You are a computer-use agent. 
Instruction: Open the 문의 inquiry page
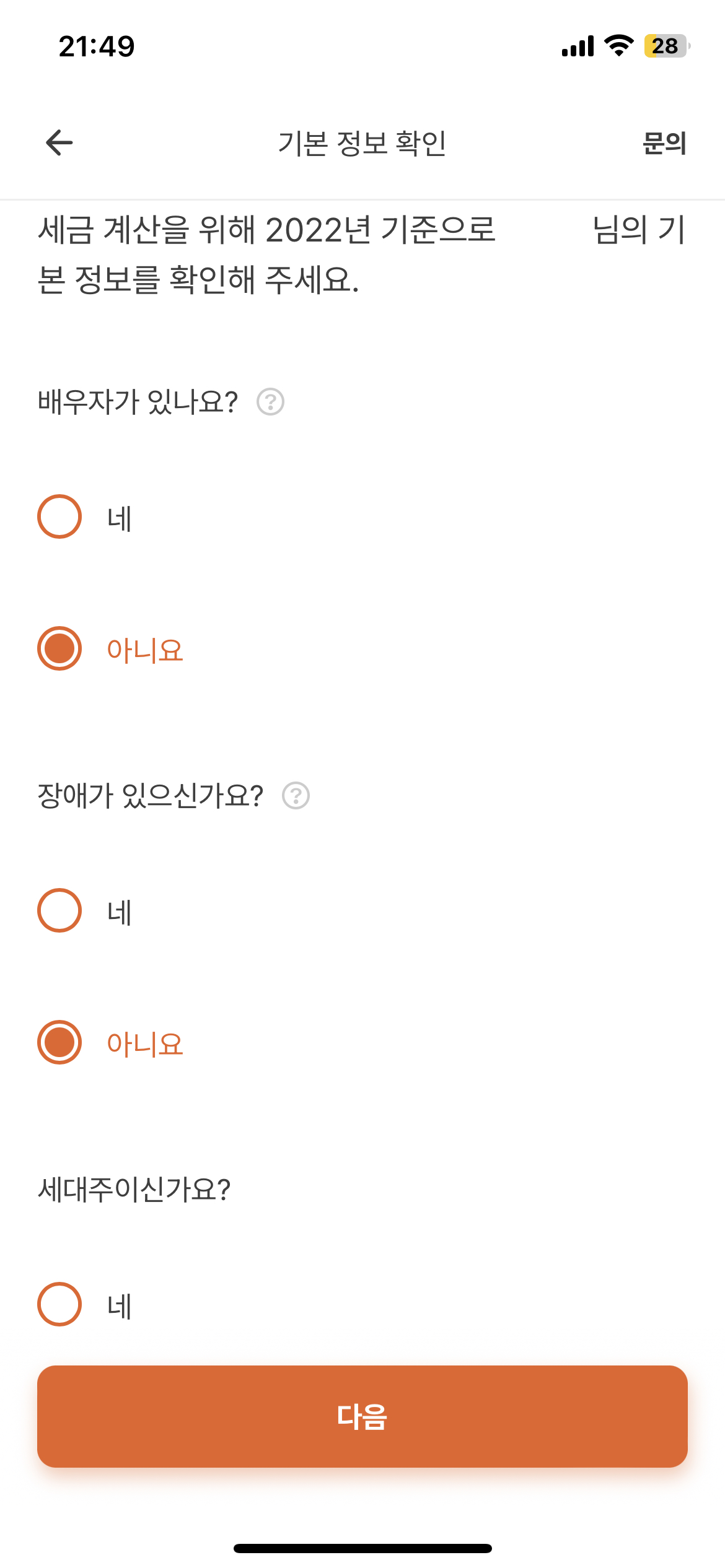[x=664, y=144]
